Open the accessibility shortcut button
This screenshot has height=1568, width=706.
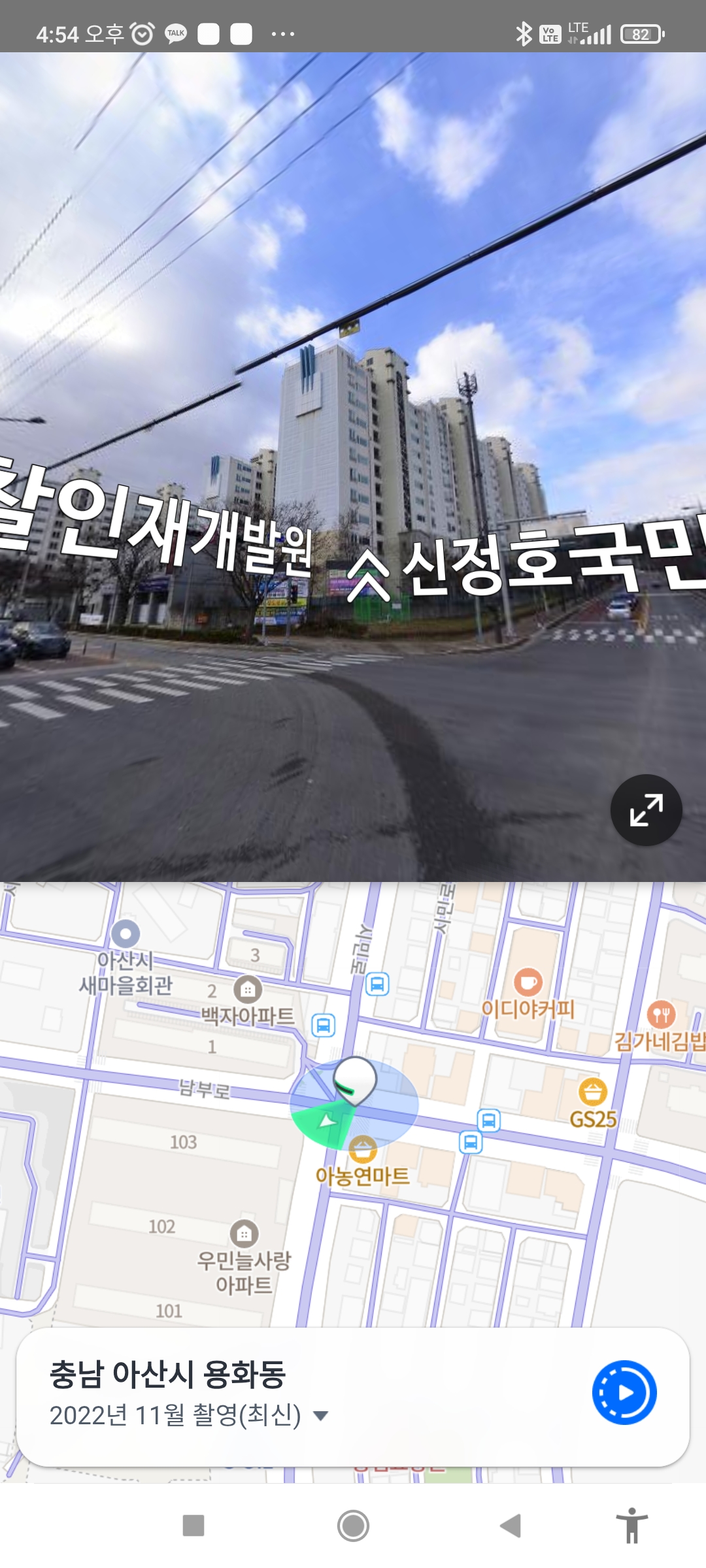(631, 1526)
